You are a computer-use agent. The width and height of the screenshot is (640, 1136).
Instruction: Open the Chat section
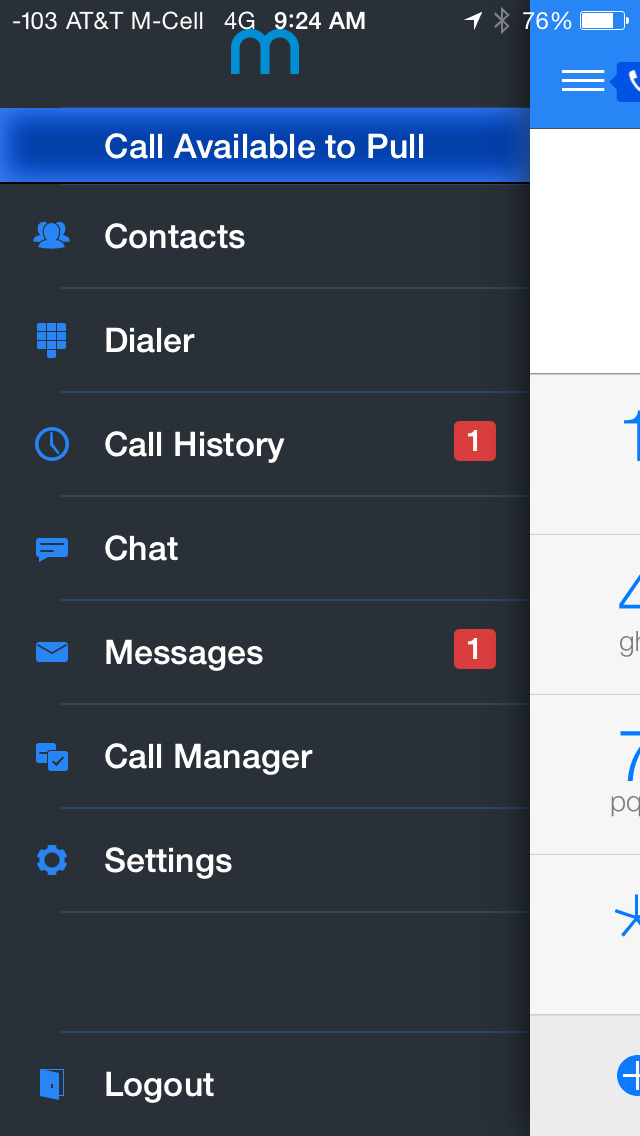click(x=265, y=548)
